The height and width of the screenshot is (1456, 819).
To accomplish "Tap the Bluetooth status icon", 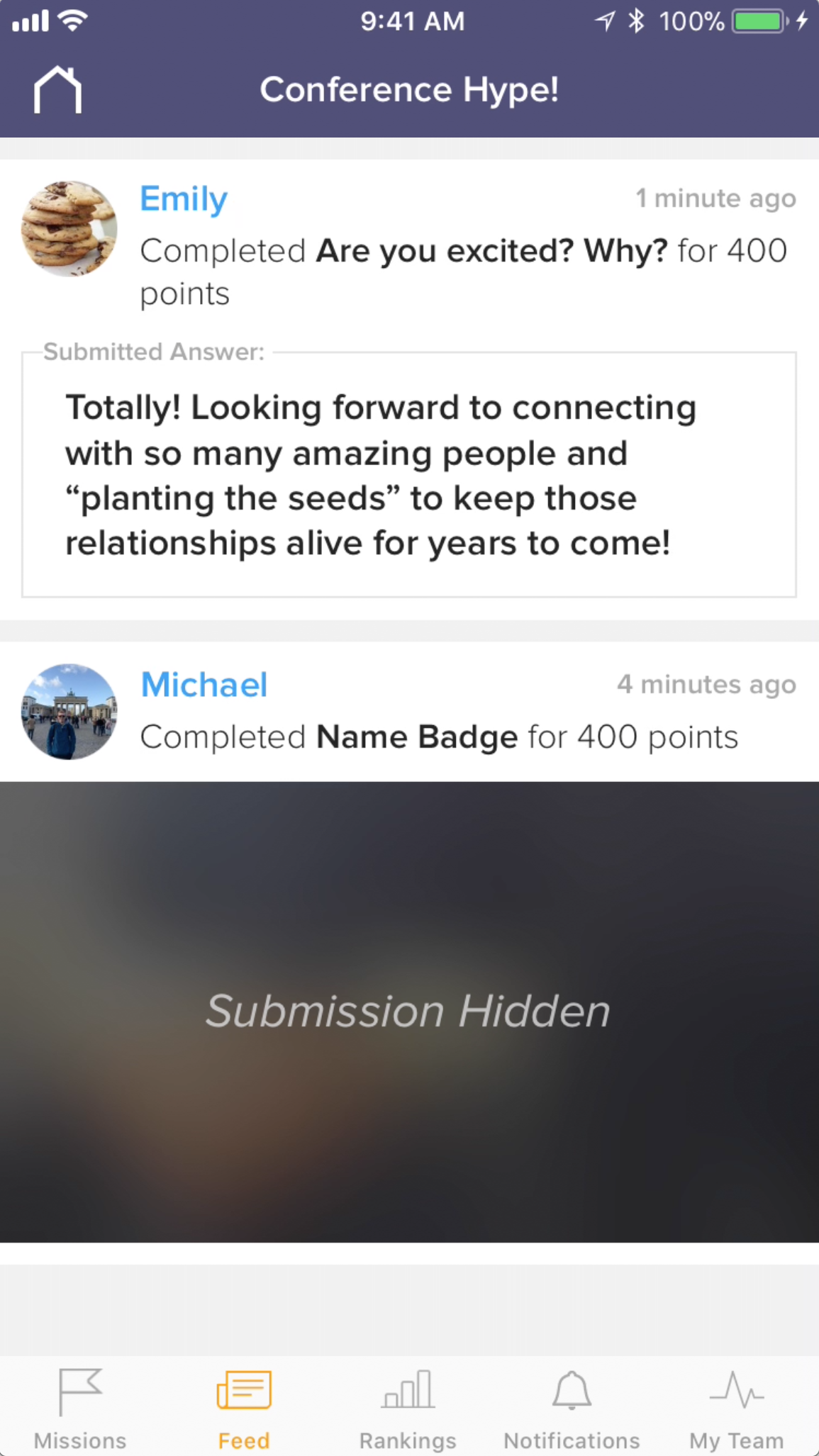I will point(637,21).
